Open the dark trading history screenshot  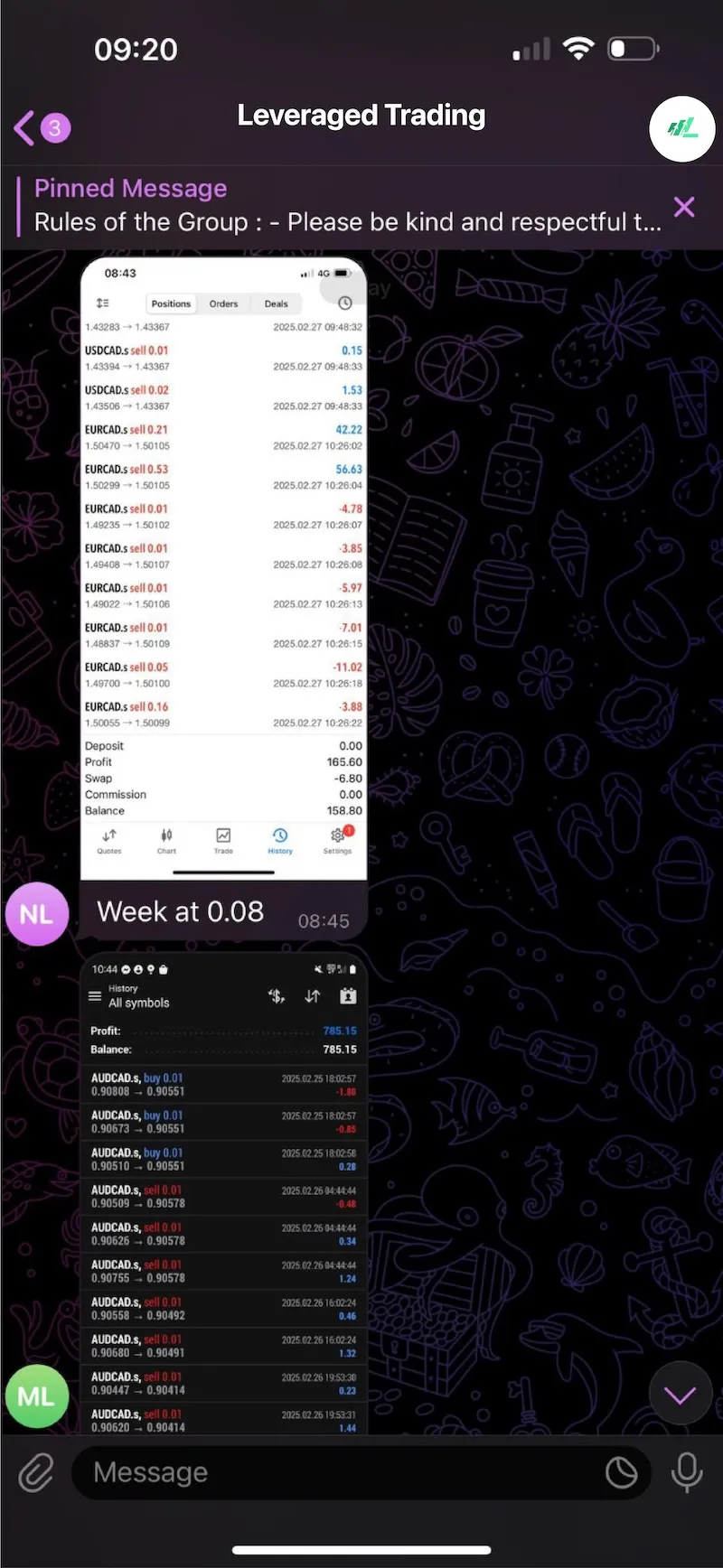click(x=223, y=1192)
